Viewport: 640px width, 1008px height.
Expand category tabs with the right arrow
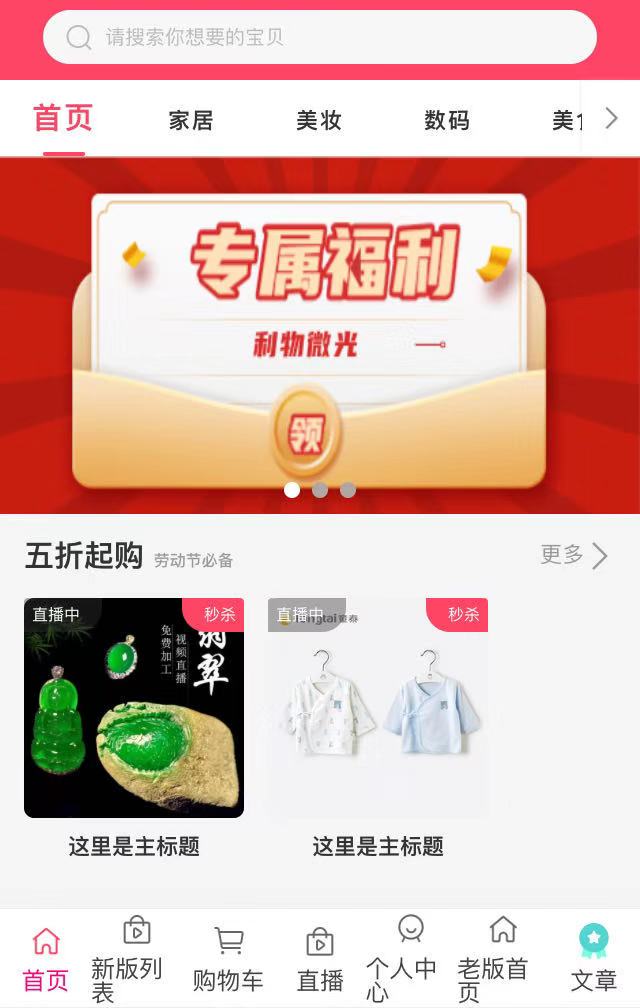[612, 119]
